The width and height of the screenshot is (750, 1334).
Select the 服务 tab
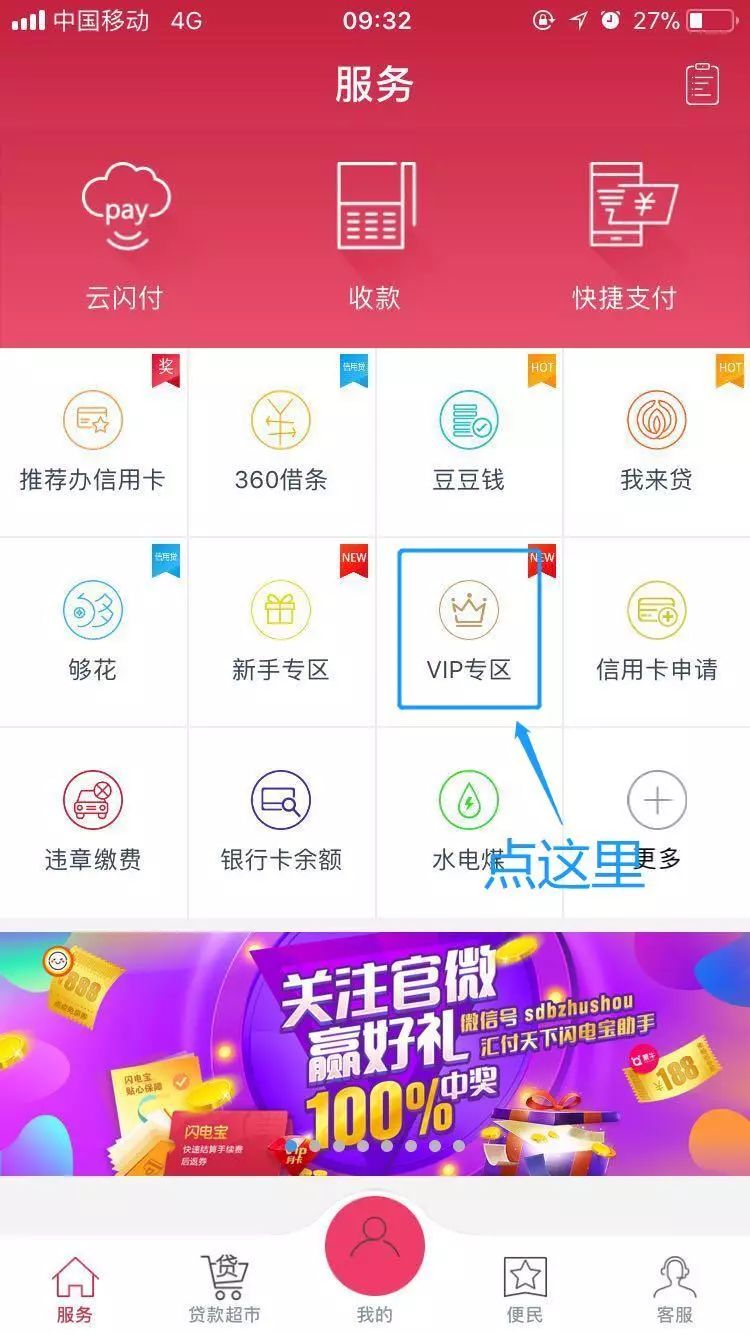coord(75,1288)
